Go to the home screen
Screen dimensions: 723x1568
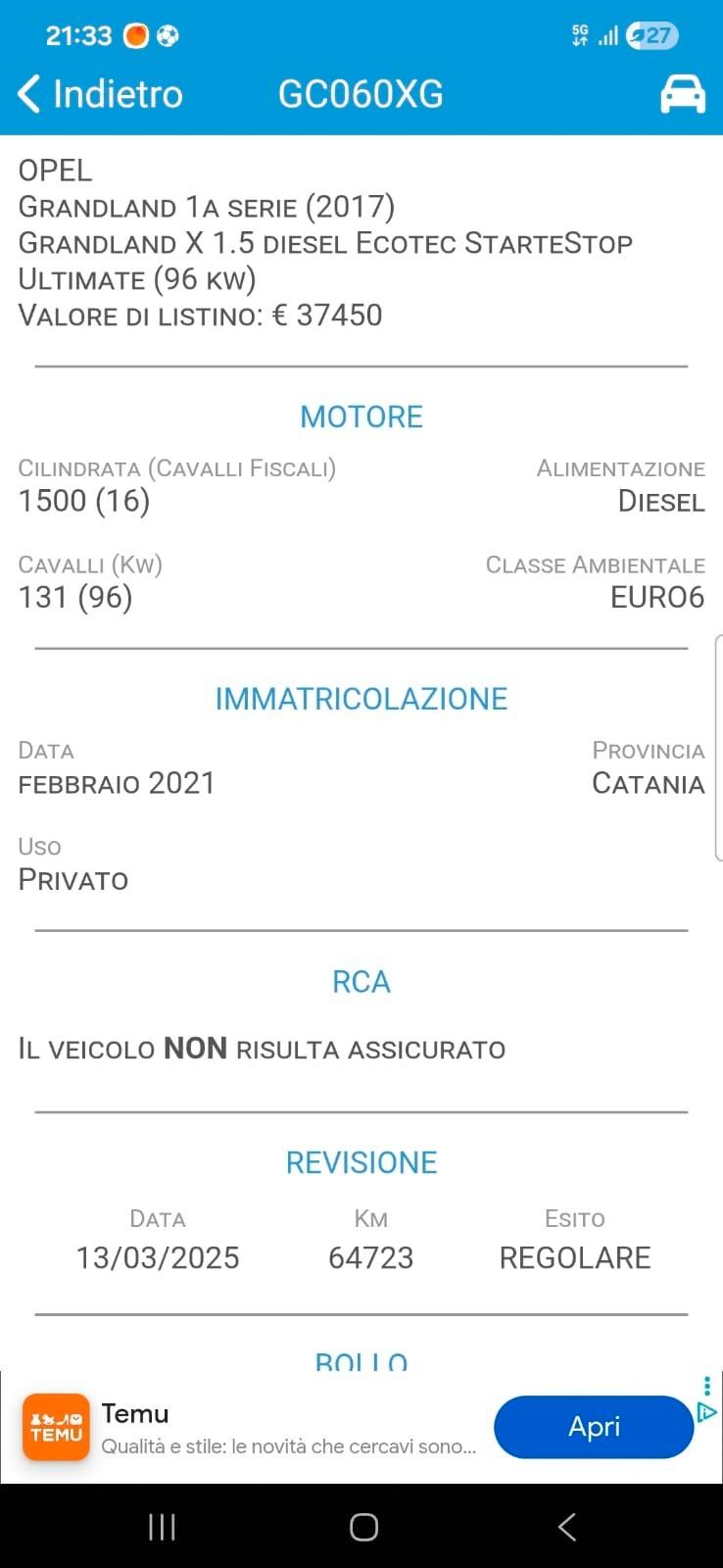pos(363,1527)
